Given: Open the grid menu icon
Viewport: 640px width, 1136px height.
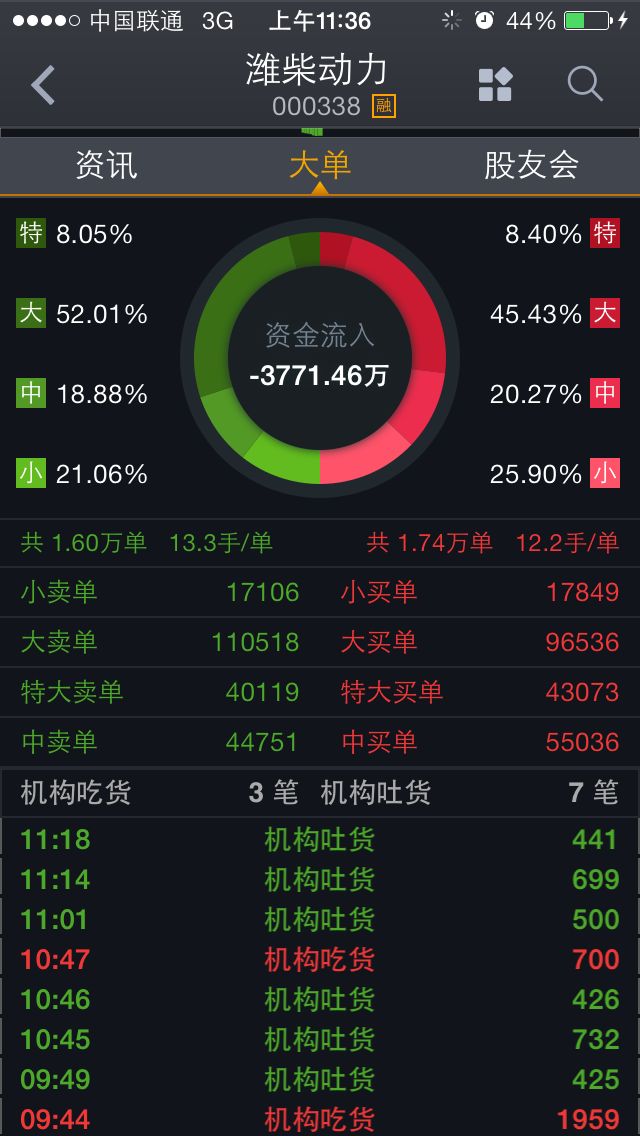Looking at the screenshot, I should coord(495,85).
